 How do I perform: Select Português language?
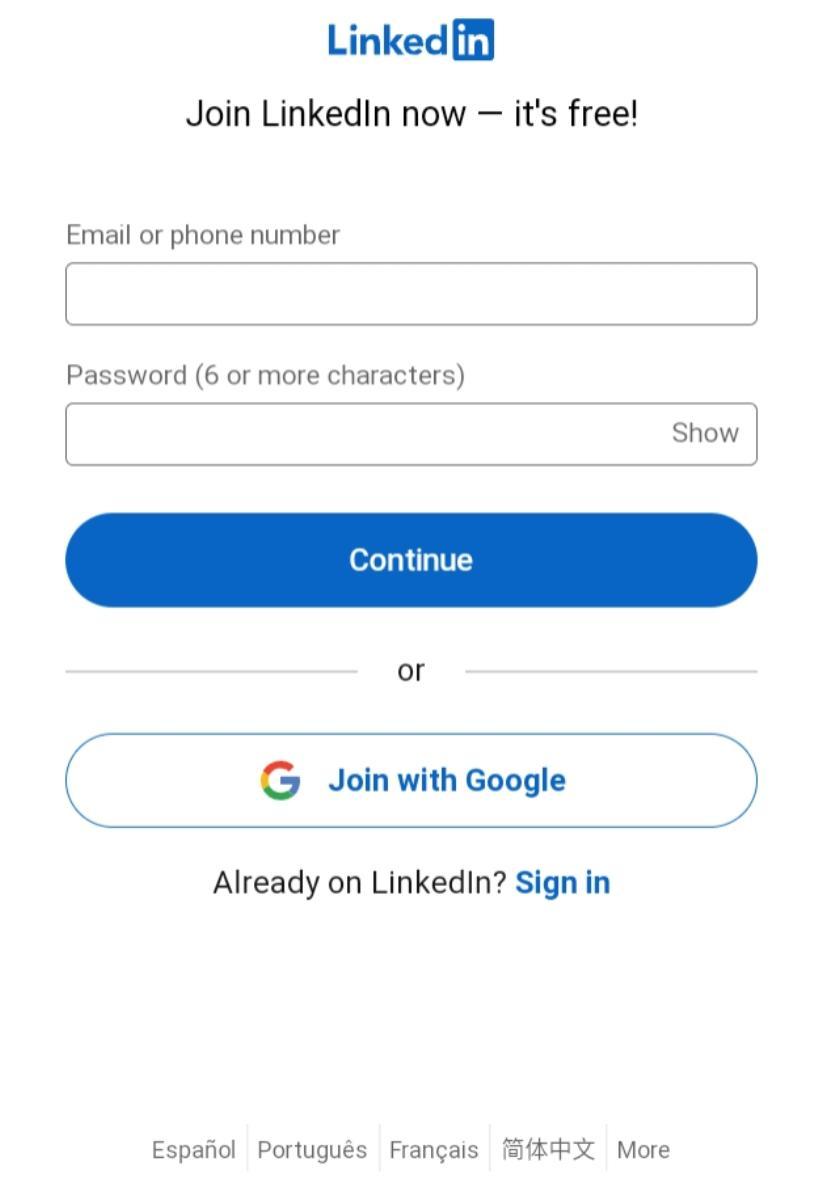click(312, 1150)
